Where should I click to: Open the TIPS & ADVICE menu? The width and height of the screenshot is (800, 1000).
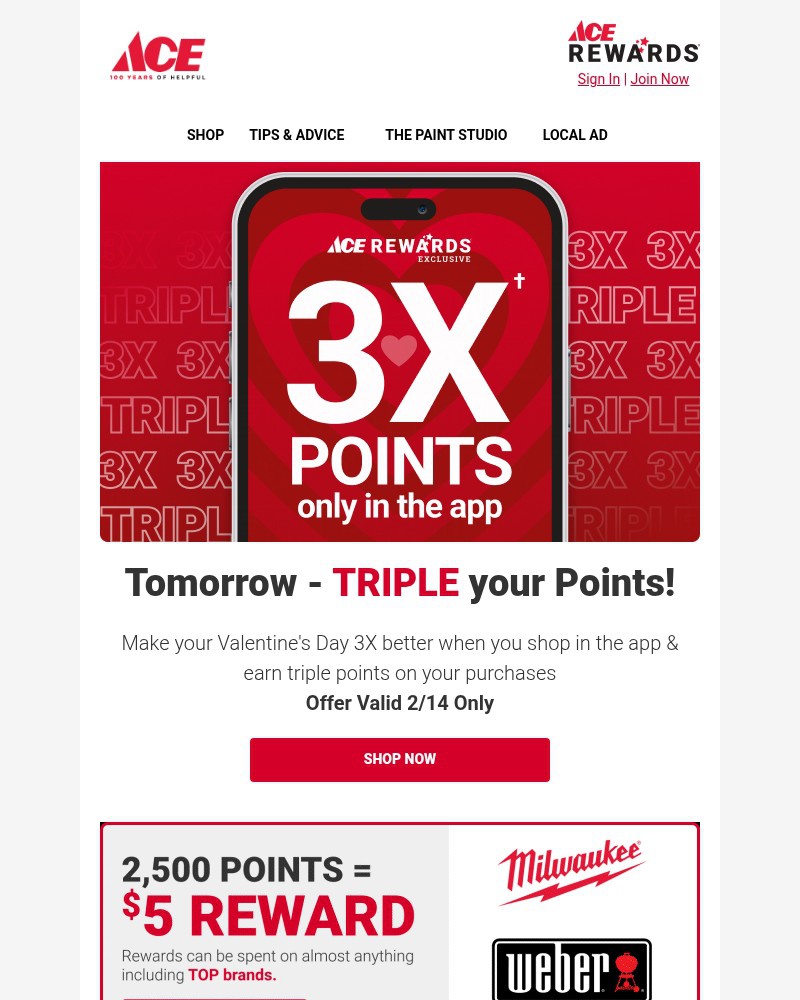coord(297,135)
